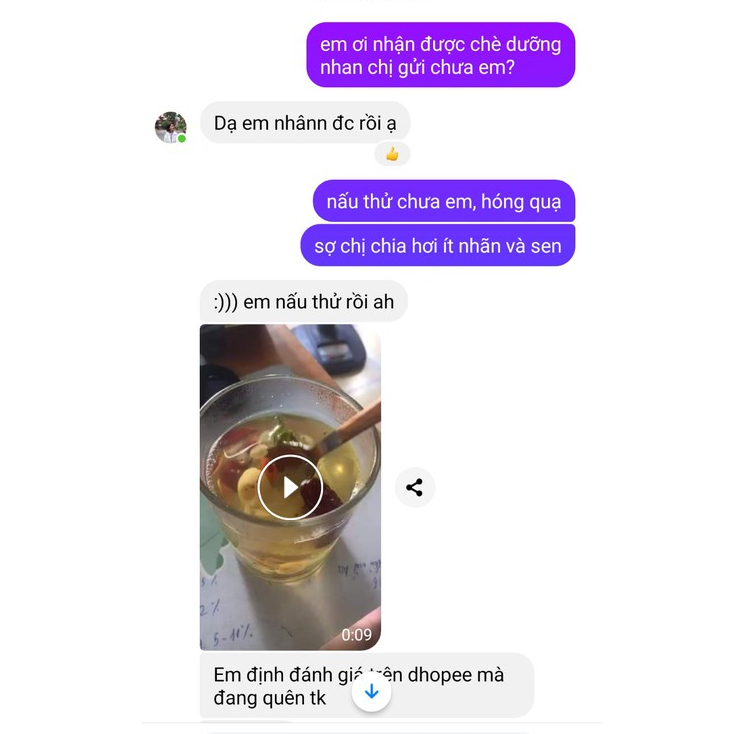
Task: Open the sender's profile picture
Action: [171, 127]
